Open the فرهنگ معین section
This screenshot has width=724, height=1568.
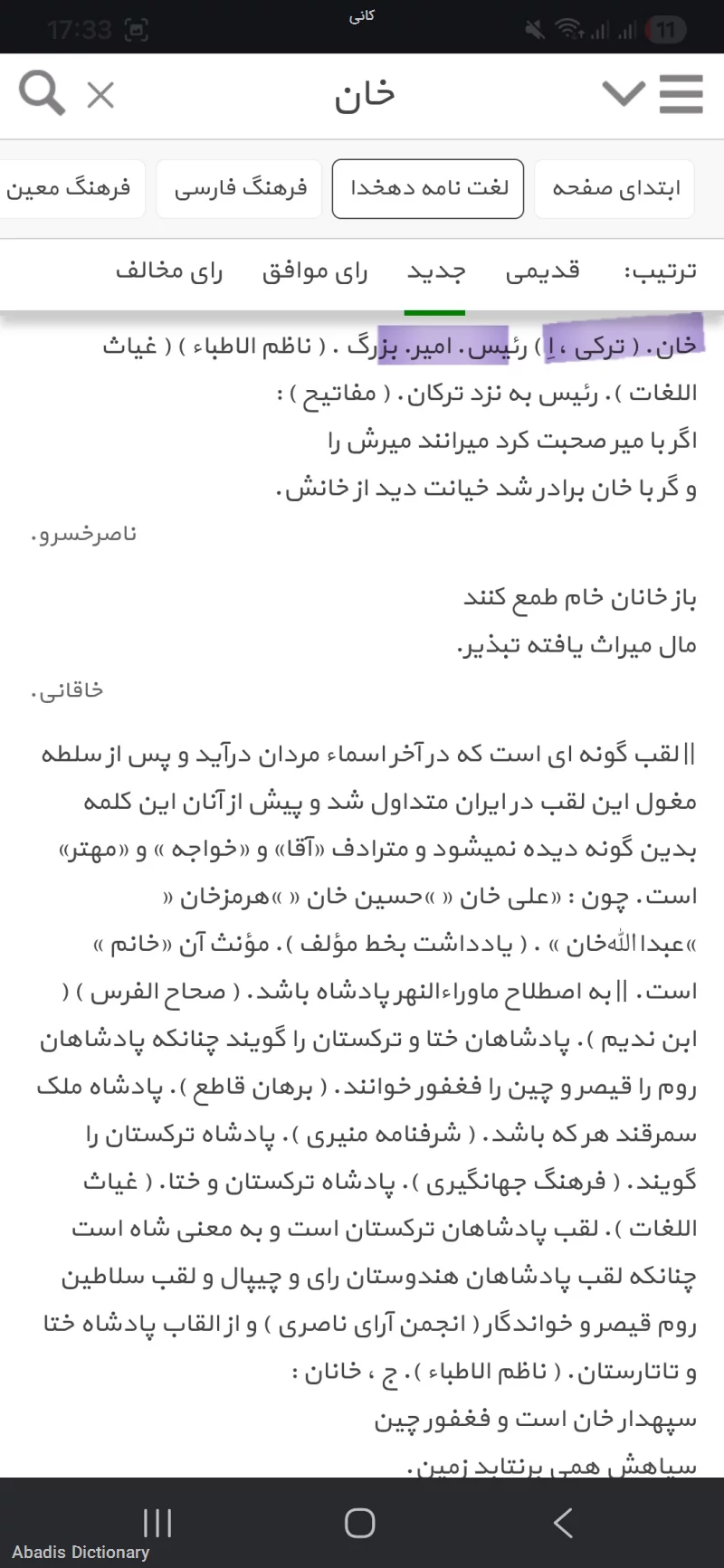69,188
